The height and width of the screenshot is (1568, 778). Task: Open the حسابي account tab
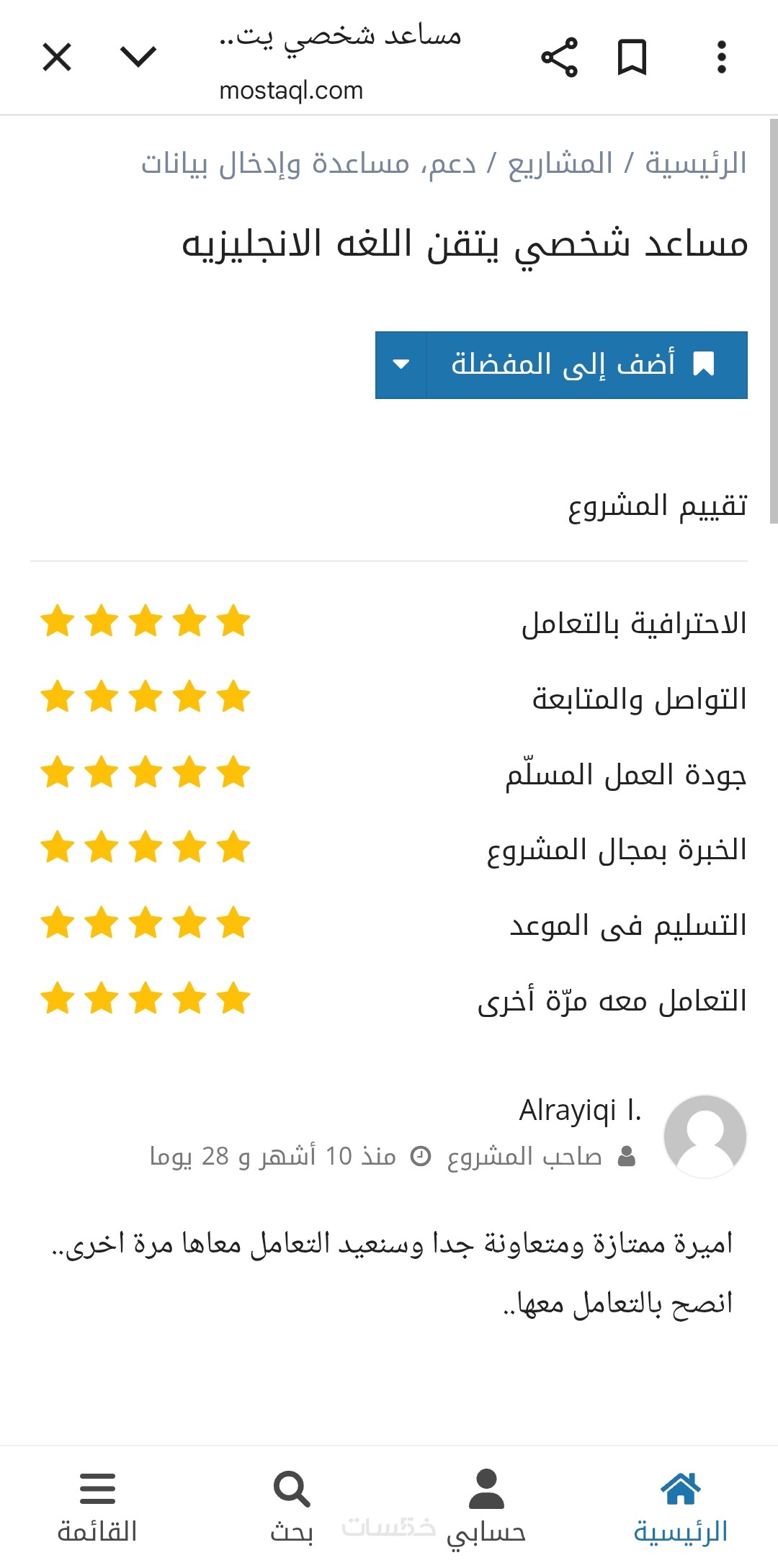[x=486, y=1505]
